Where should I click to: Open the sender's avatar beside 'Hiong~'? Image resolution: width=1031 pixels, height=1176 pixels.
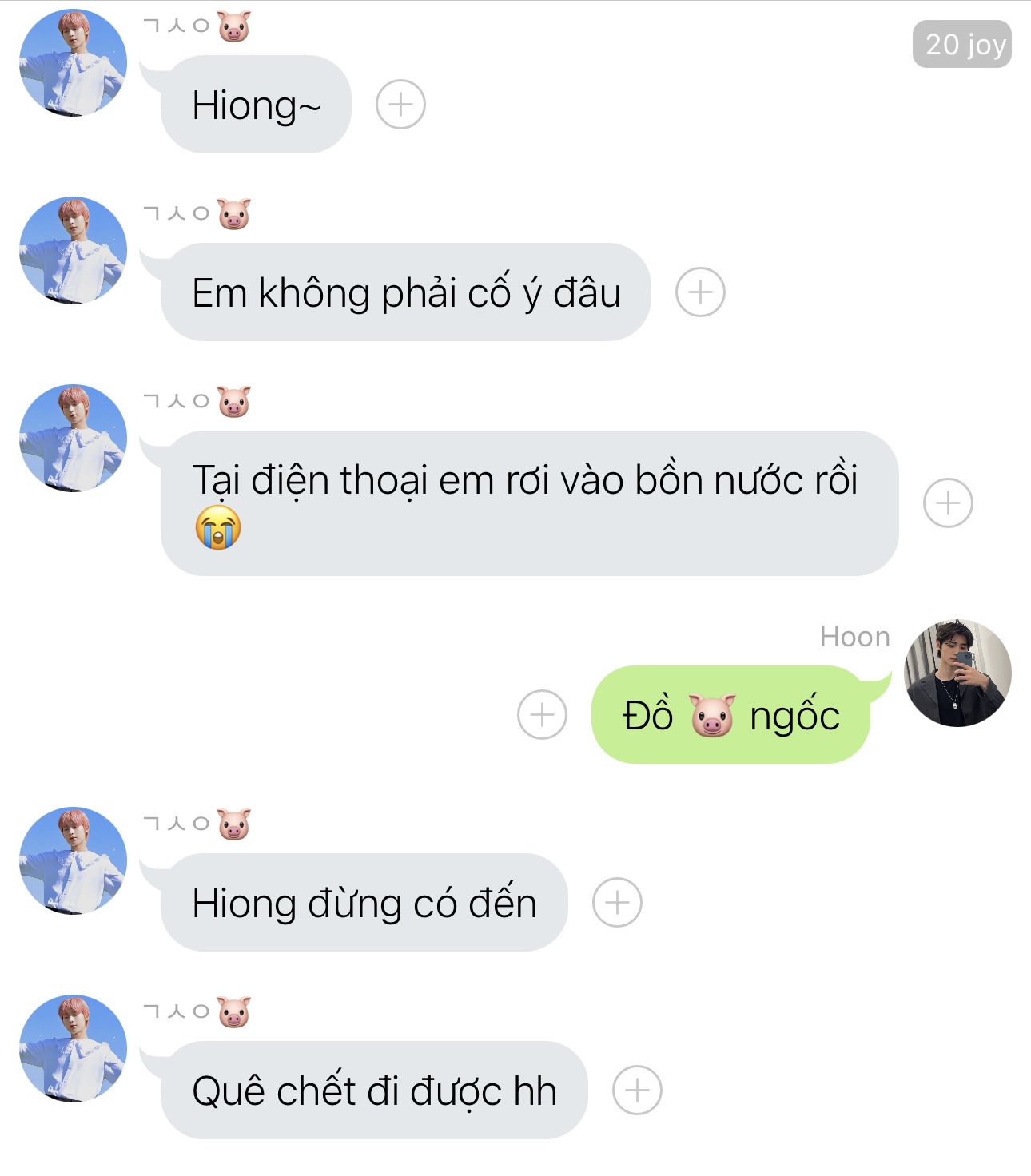point(73,63)
